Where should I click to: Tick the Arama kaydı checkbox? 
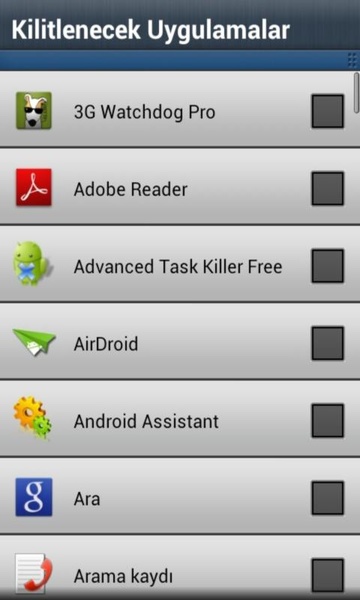327,575
